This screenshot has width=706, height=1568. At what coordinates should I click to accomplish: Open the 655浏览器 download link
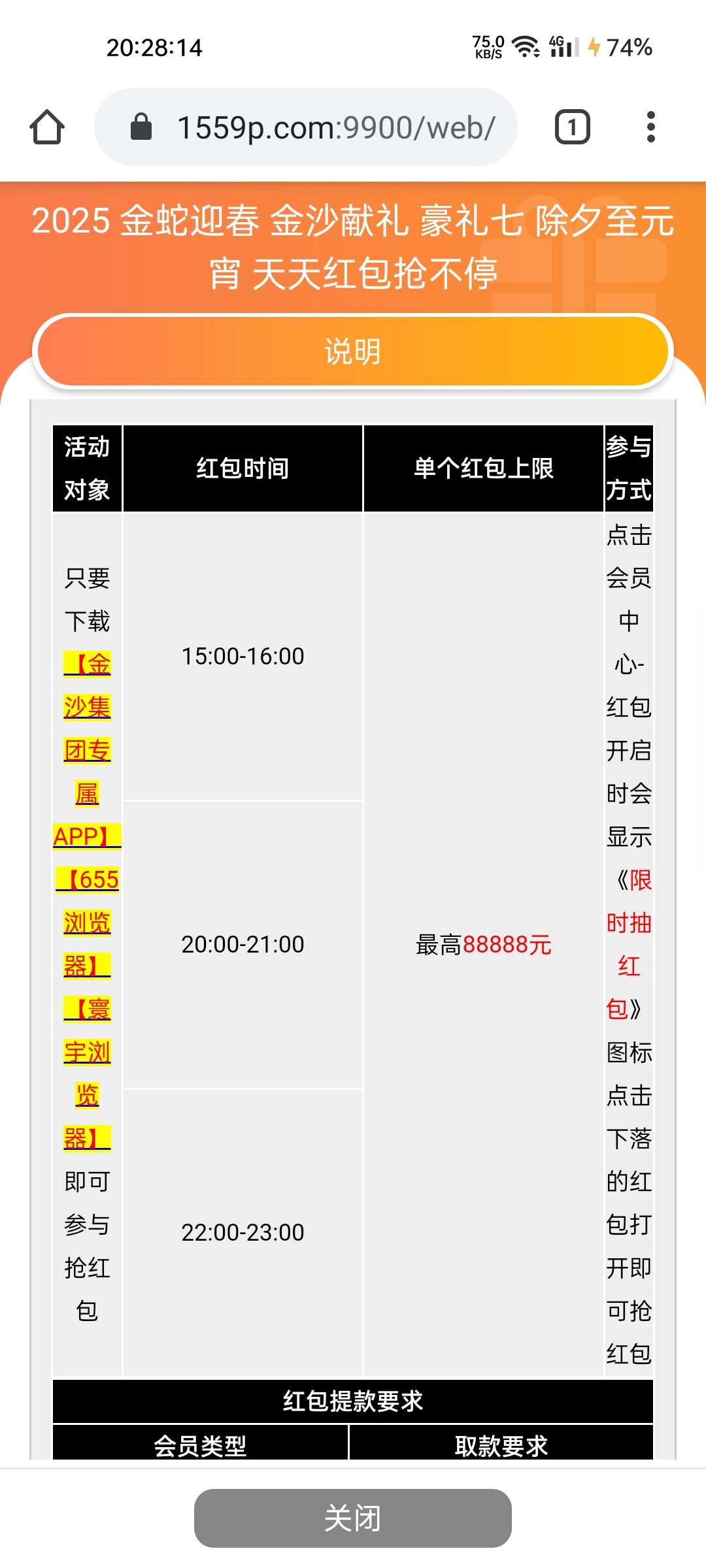click(x=87, y=923)
